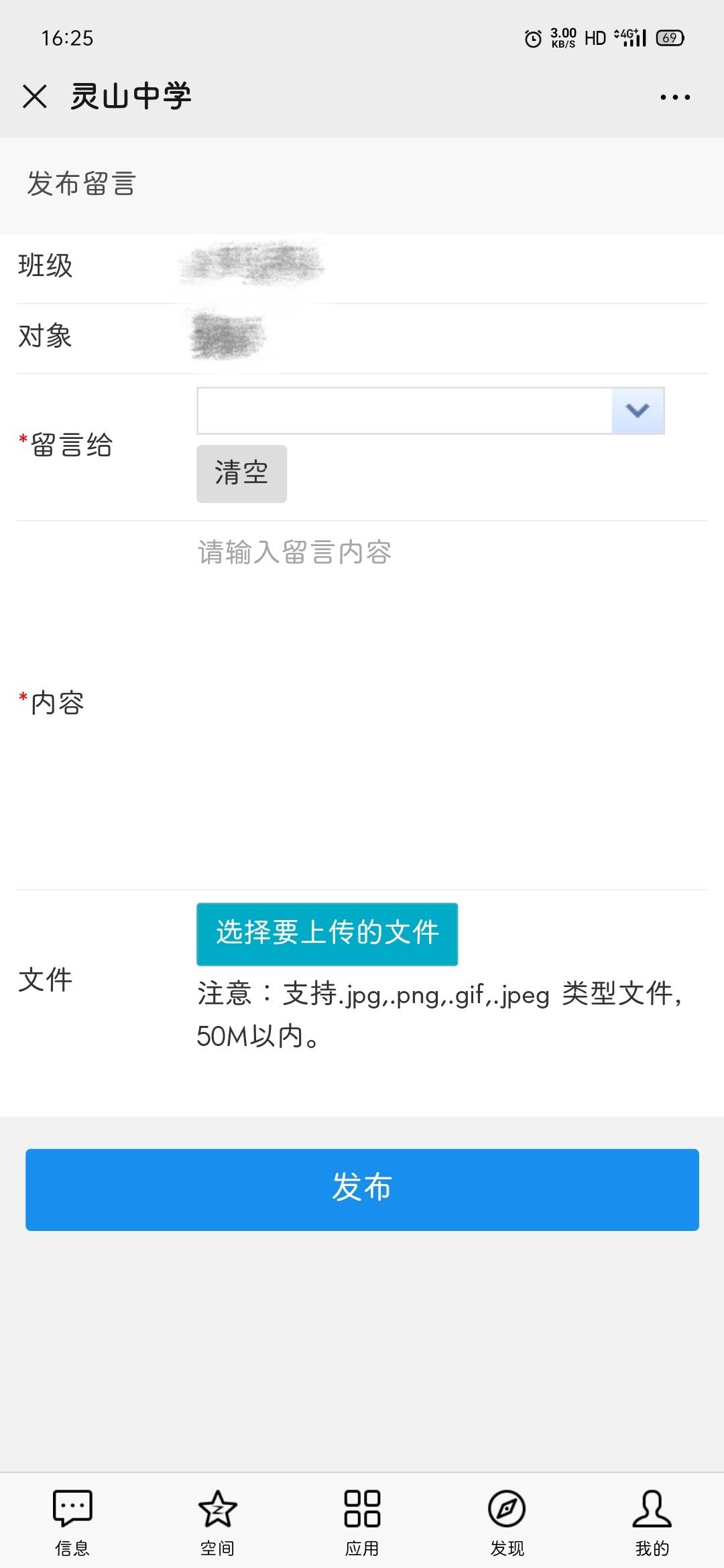The width and height of the screenshot is (724, 1568).
Task: Tap 选择要上传的文件 to choose a file
Action: click(327, 933)
